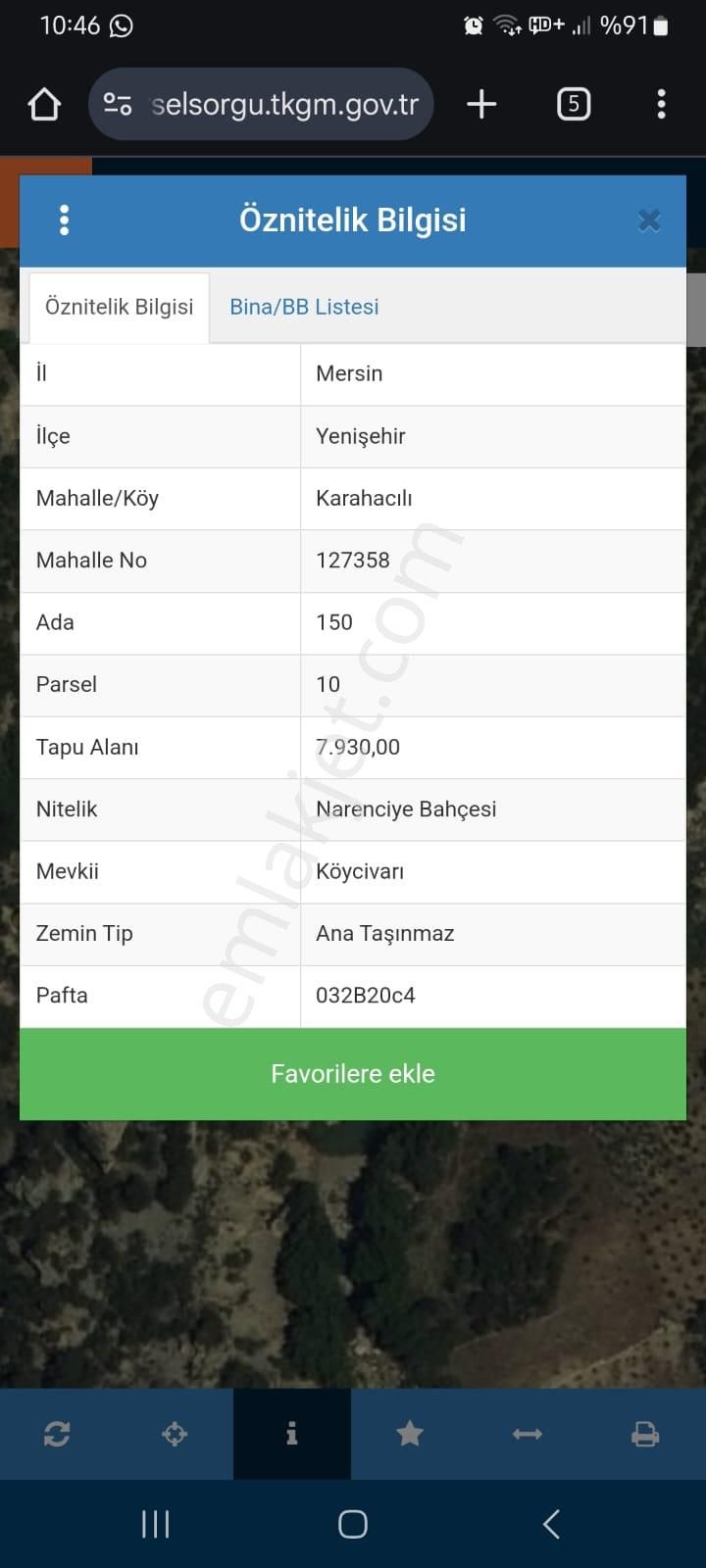
Task: Tap the double-arrow measure icon
Action: pyautogui.click(x=528, y=1435)
